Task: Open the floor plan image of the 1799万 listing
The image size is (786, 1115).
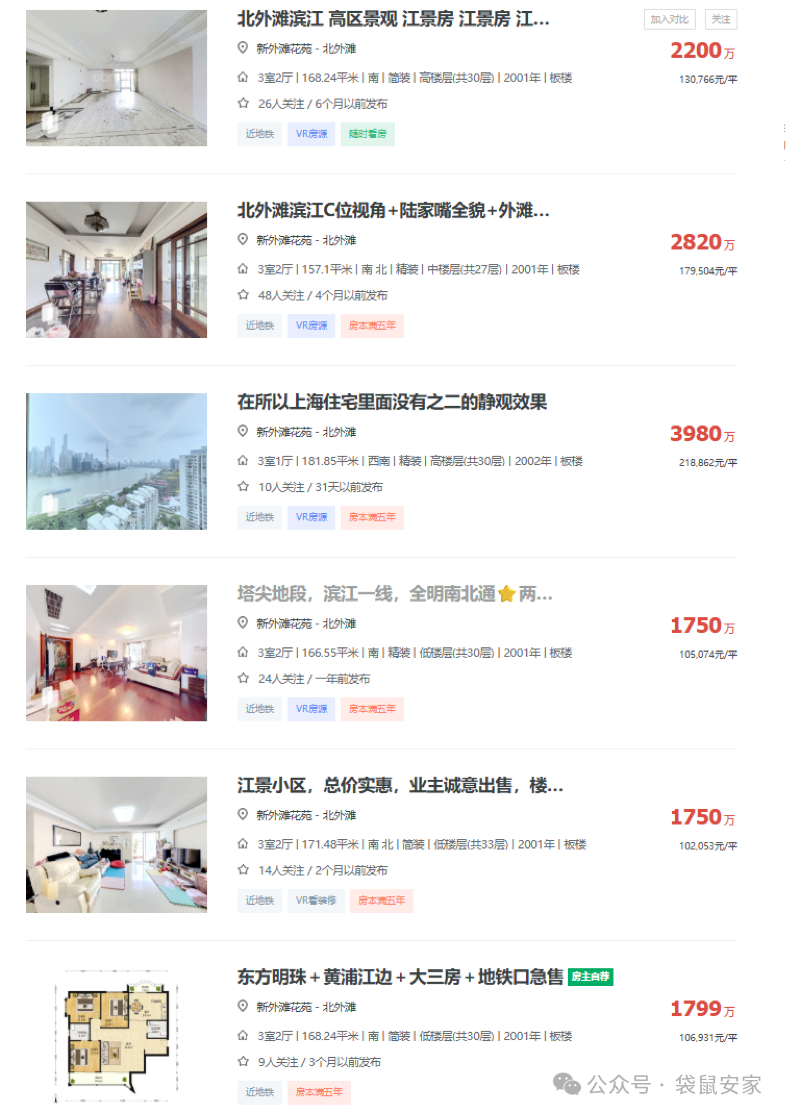Action: (116, 1036)
